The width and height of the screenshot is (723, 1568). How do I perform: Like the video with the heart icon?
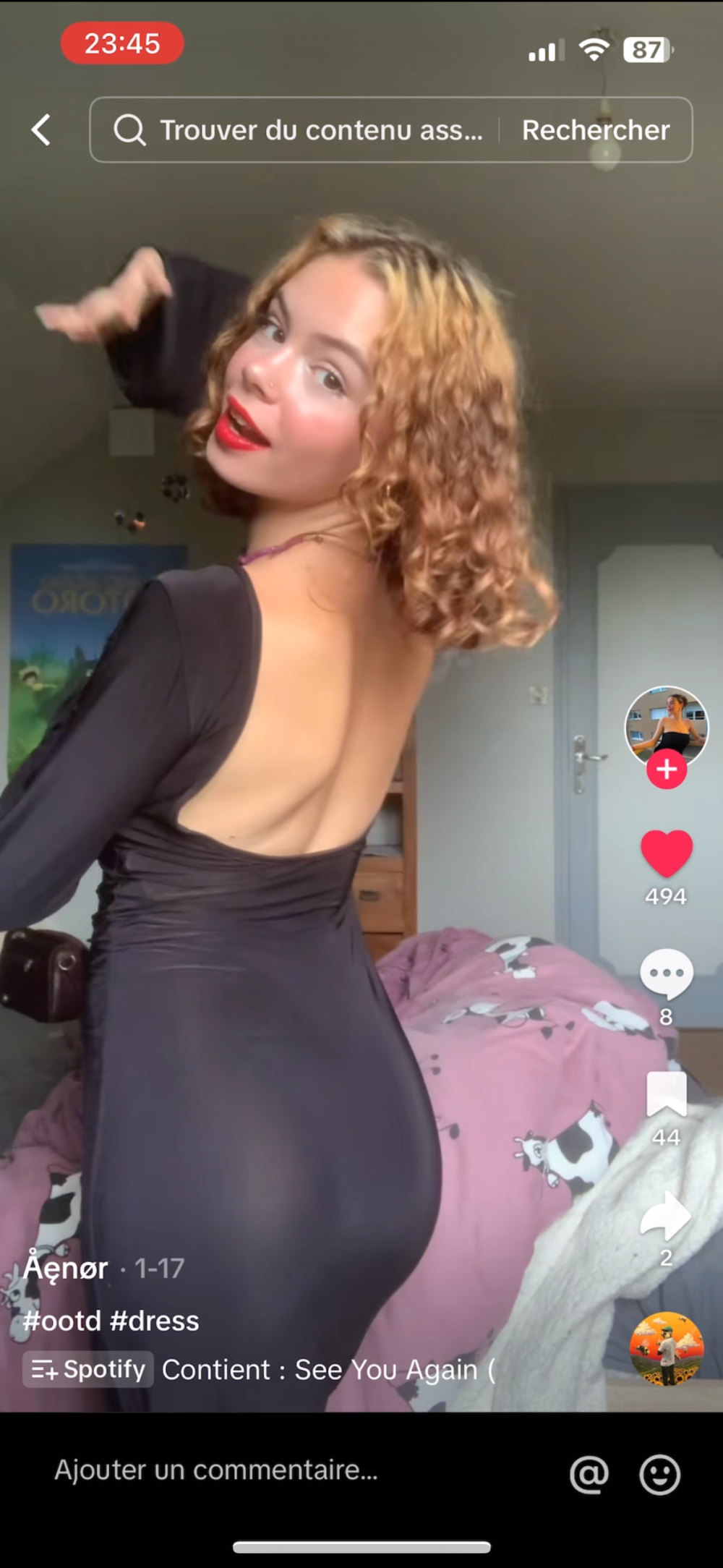(x=667, y=853)
